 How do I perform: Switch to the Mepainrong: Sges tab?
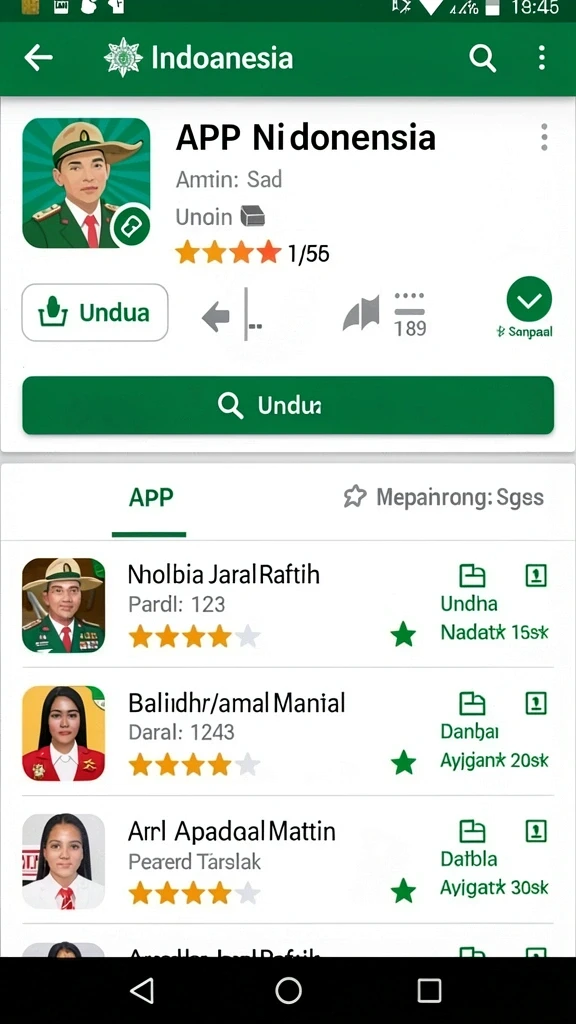tap(444, 498)
